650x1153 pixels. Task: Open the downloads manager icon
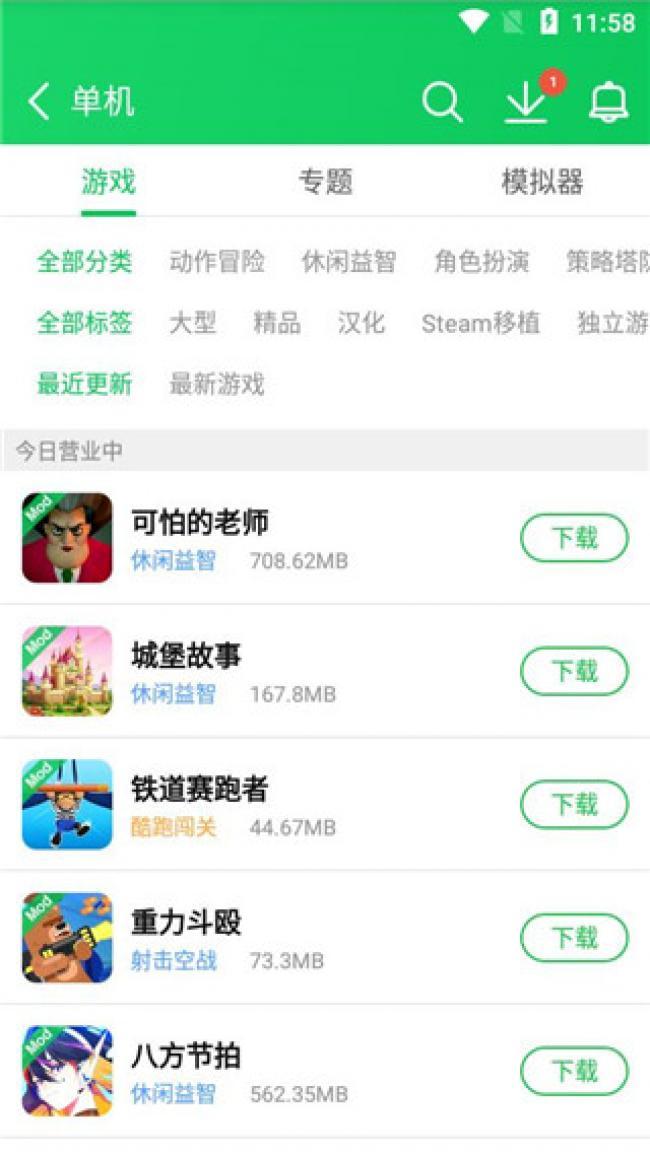point(526,102)
